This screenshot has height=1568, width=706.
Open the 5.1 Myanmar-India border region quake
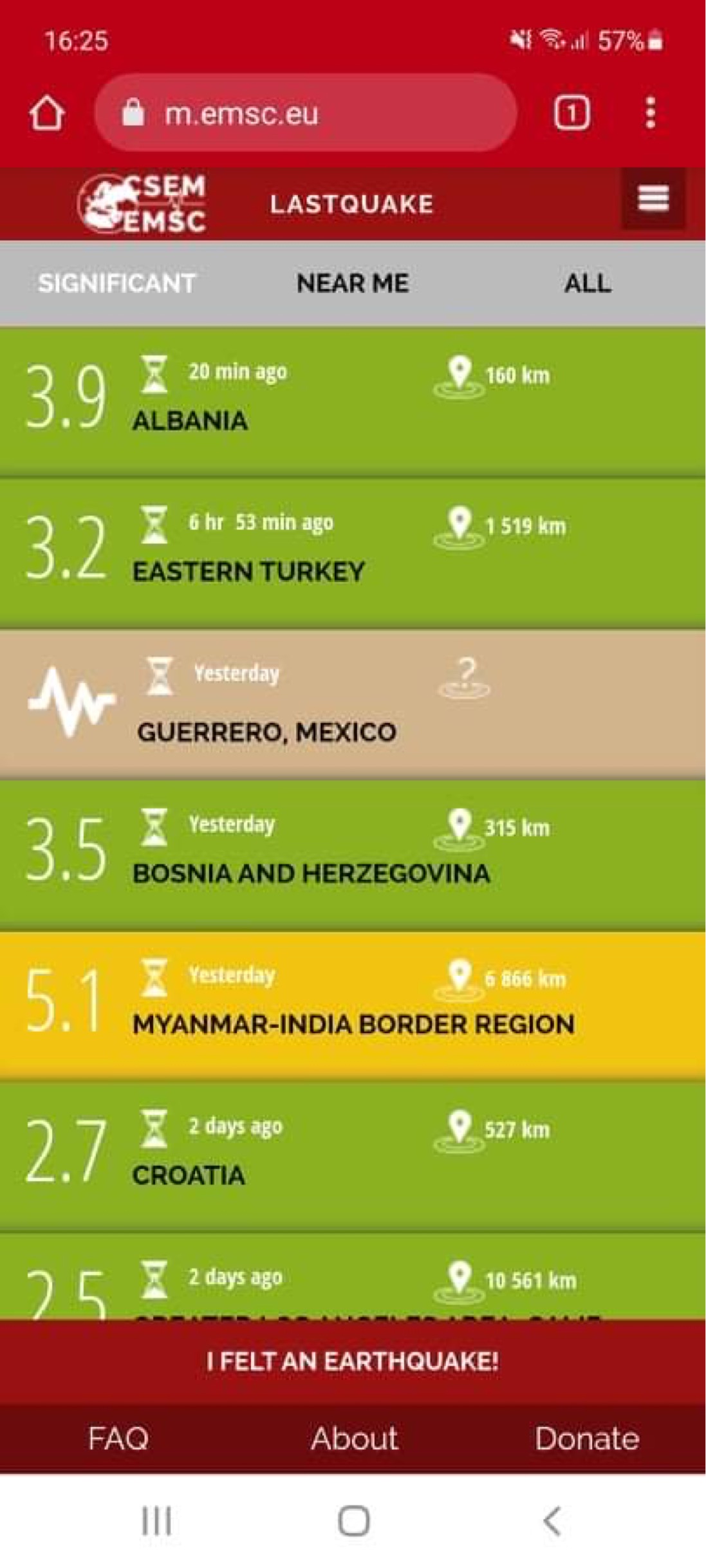(353, 1006)
